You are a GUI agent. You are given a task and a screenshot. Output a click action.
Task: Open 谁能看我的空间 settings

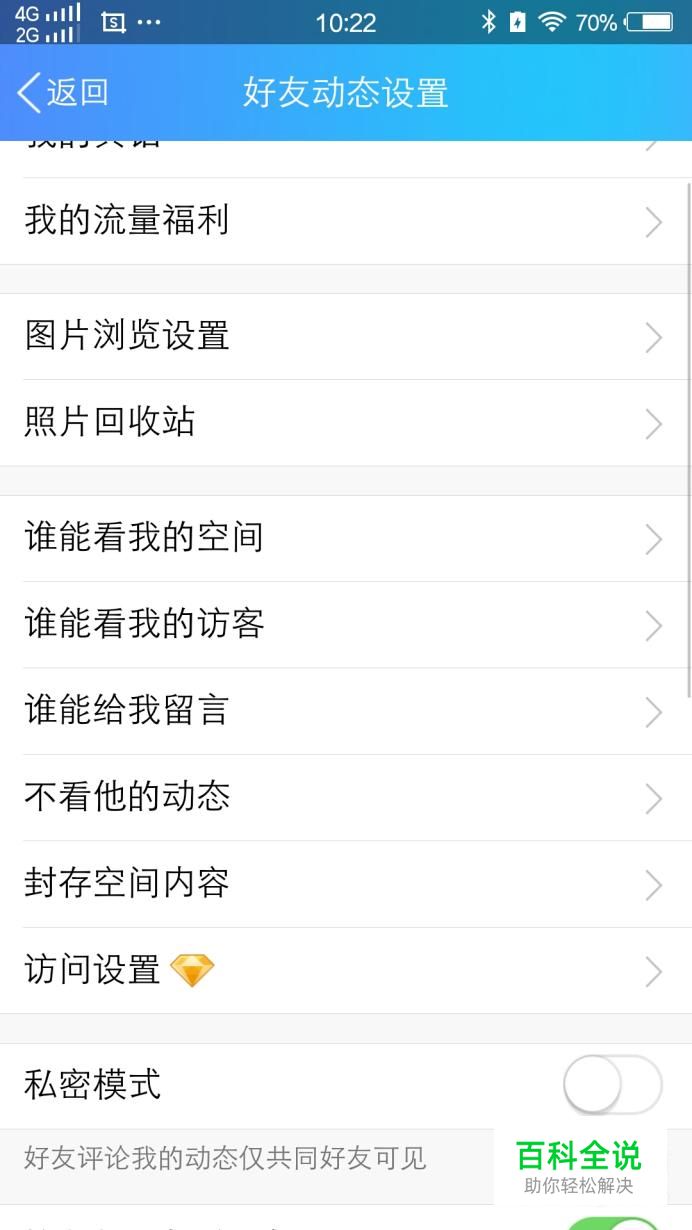[x=346, y=538]
